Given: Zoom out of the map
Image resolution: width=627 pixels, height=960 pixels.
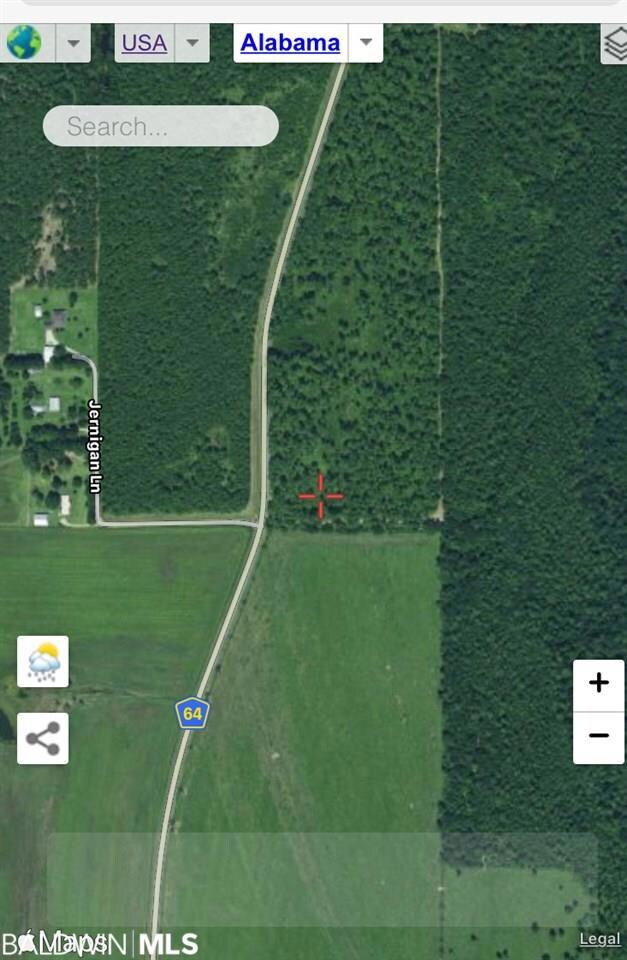Looking at the screenshot, I should 598,737.
